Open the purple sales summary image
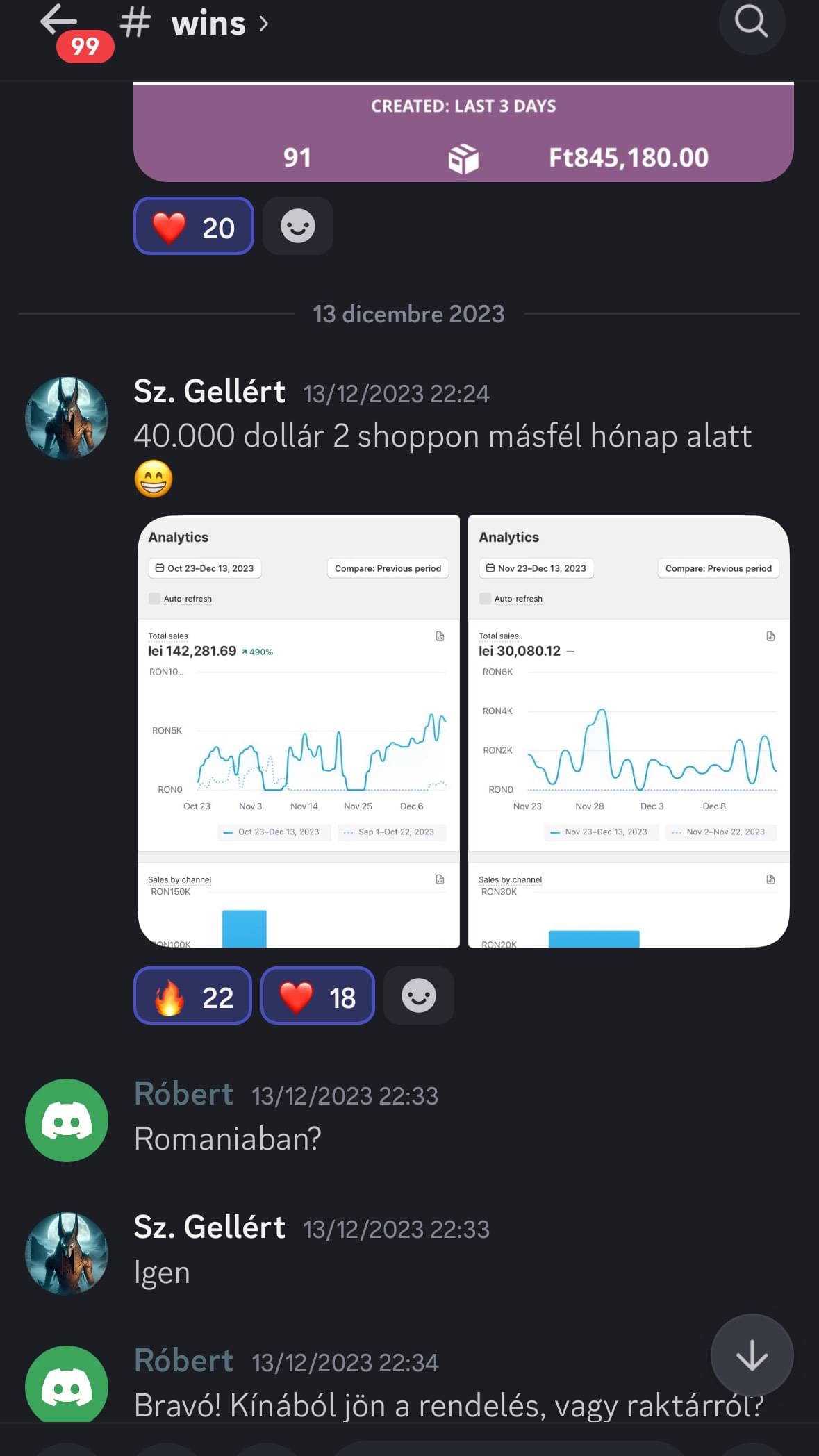Viewport: 819px width, 1456px height. (x=463, y=133)
